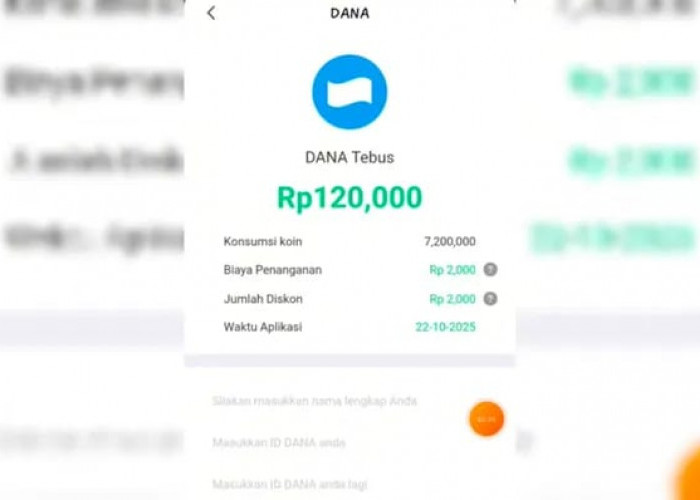This screenshot has width=700, height=500.
Task: Tap the orange floating bubble button
Action: tap(486, 419)
